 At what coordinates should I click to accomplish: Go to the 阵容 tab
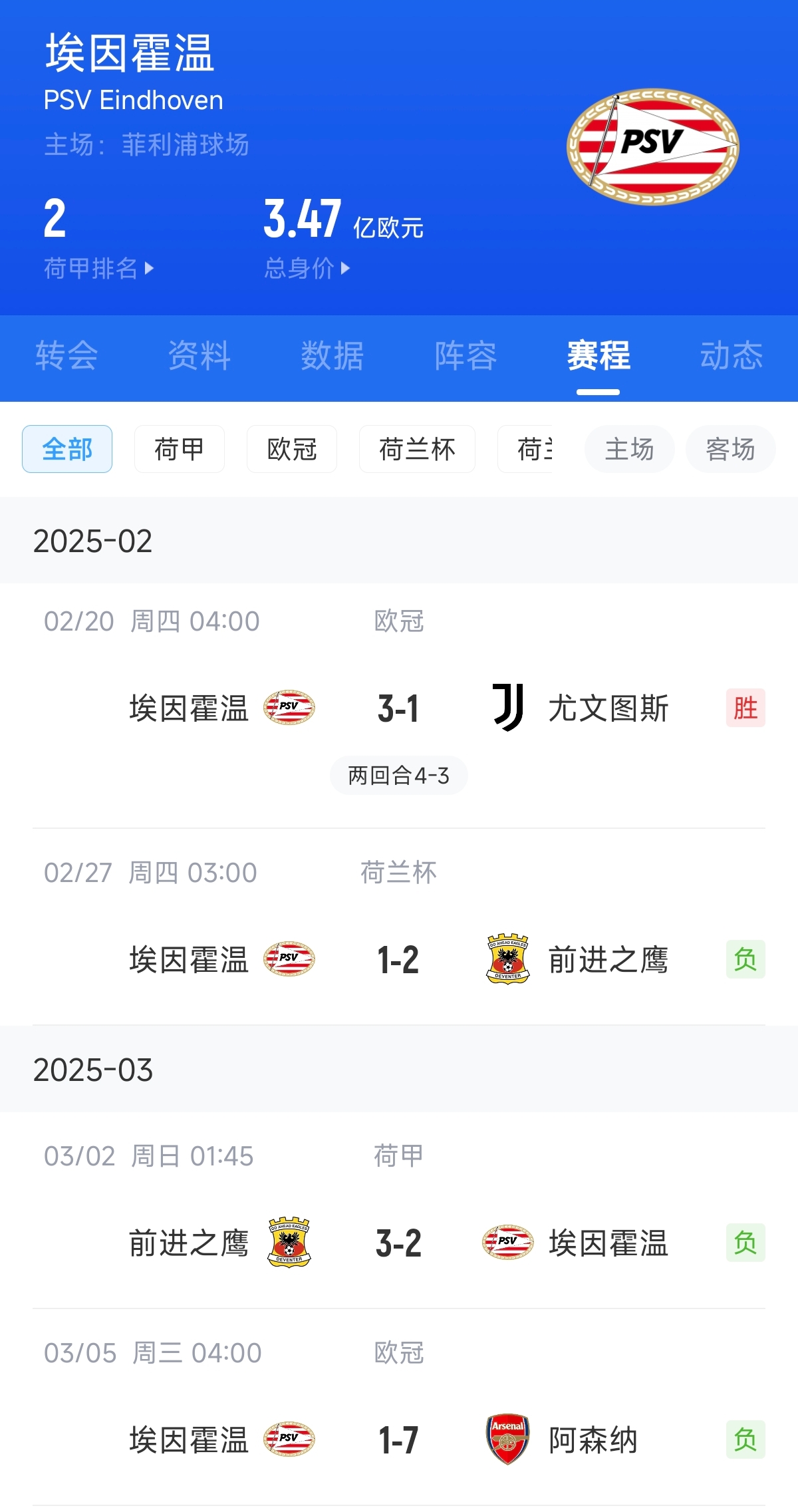click(x=465, y=355)
